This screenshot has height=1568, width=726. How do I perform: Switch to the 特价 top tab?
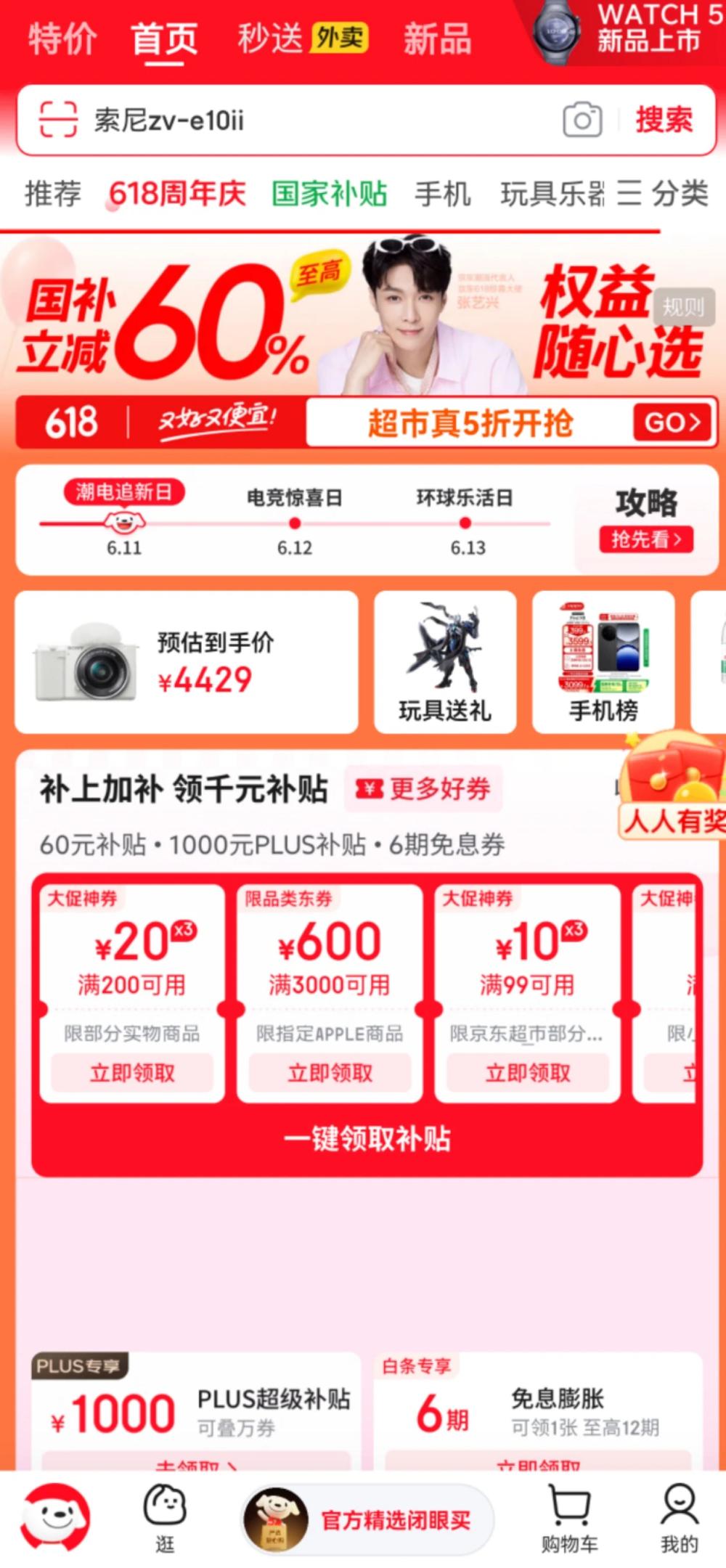point(62,38)
